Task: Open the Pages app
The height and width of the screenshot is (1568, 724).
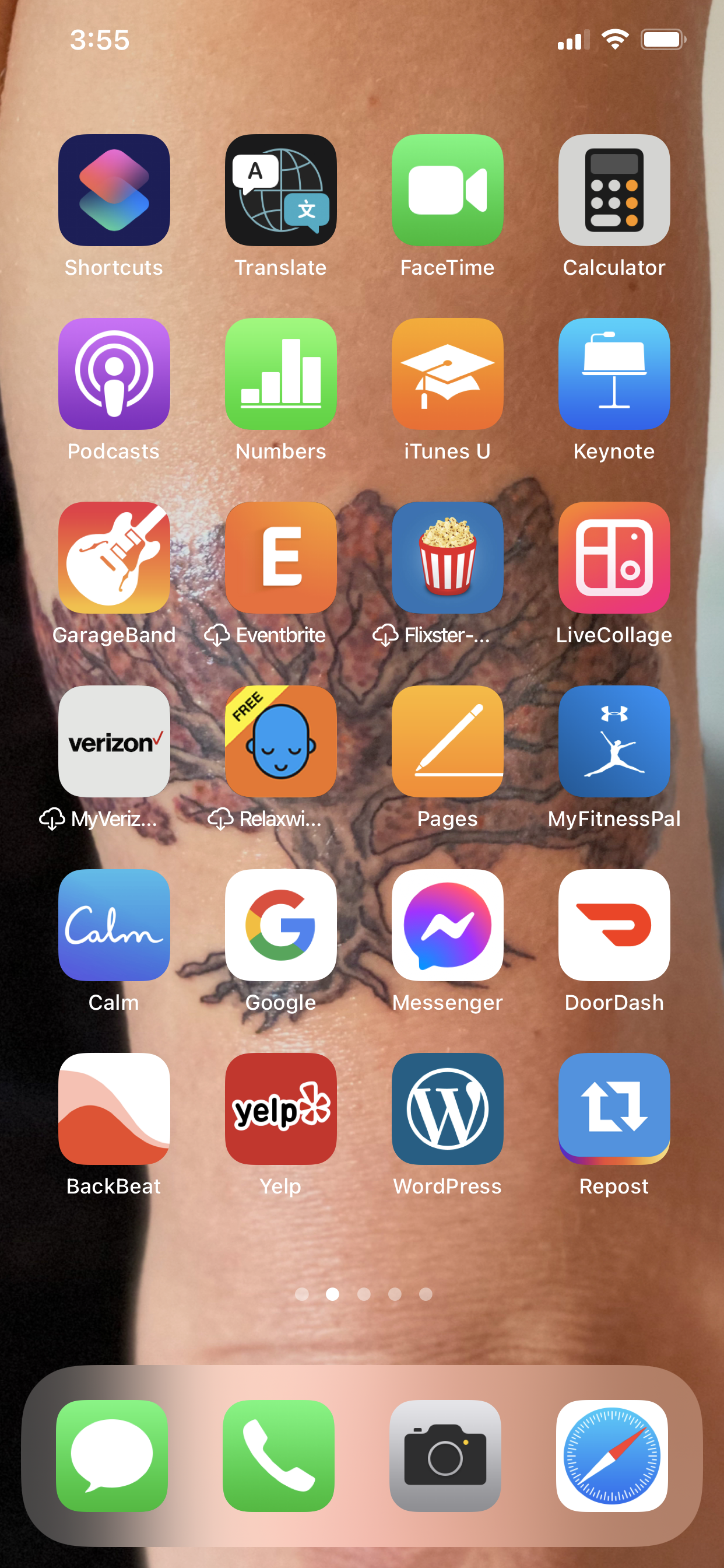Action: coord(447,741)
